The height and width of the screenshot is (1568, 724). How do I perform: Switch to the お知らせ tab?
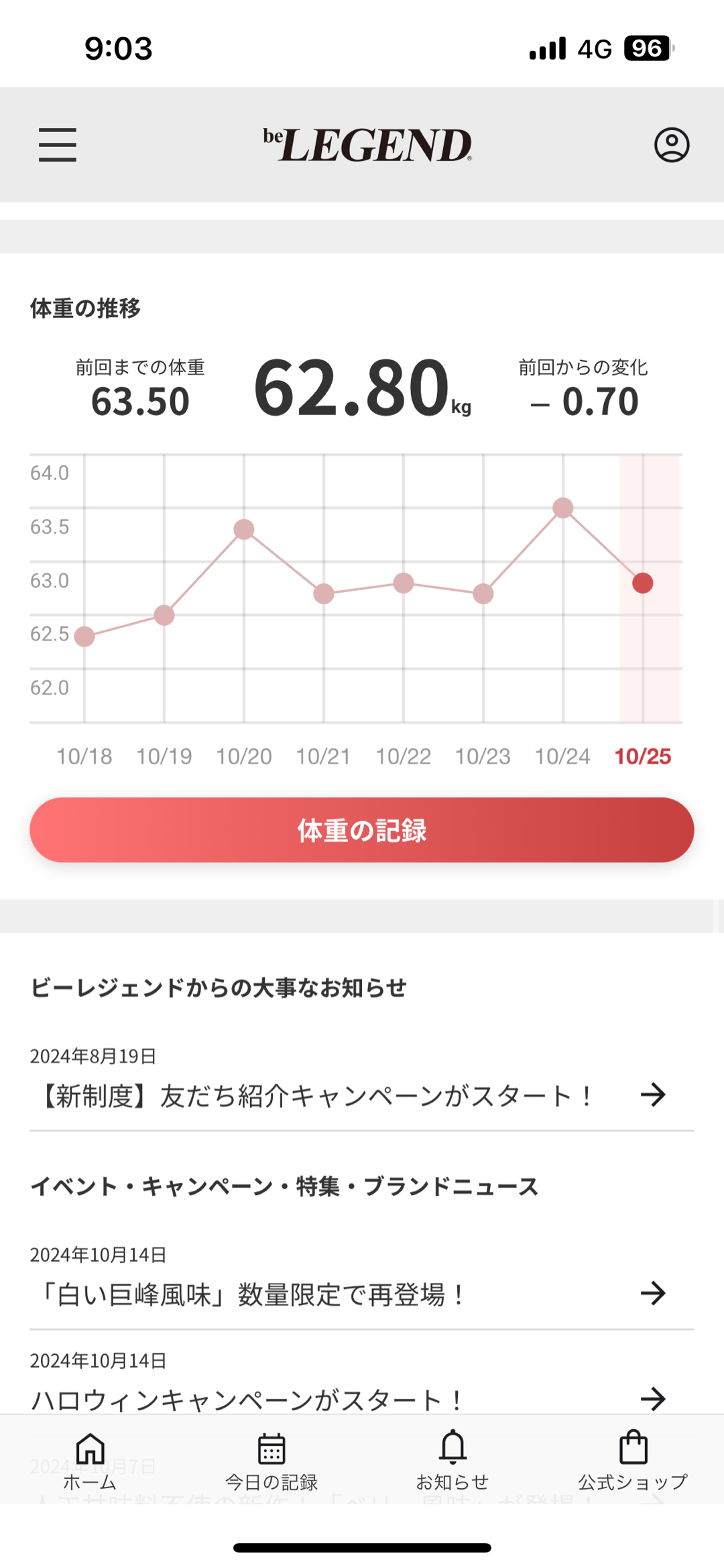tap(452, 1461)
